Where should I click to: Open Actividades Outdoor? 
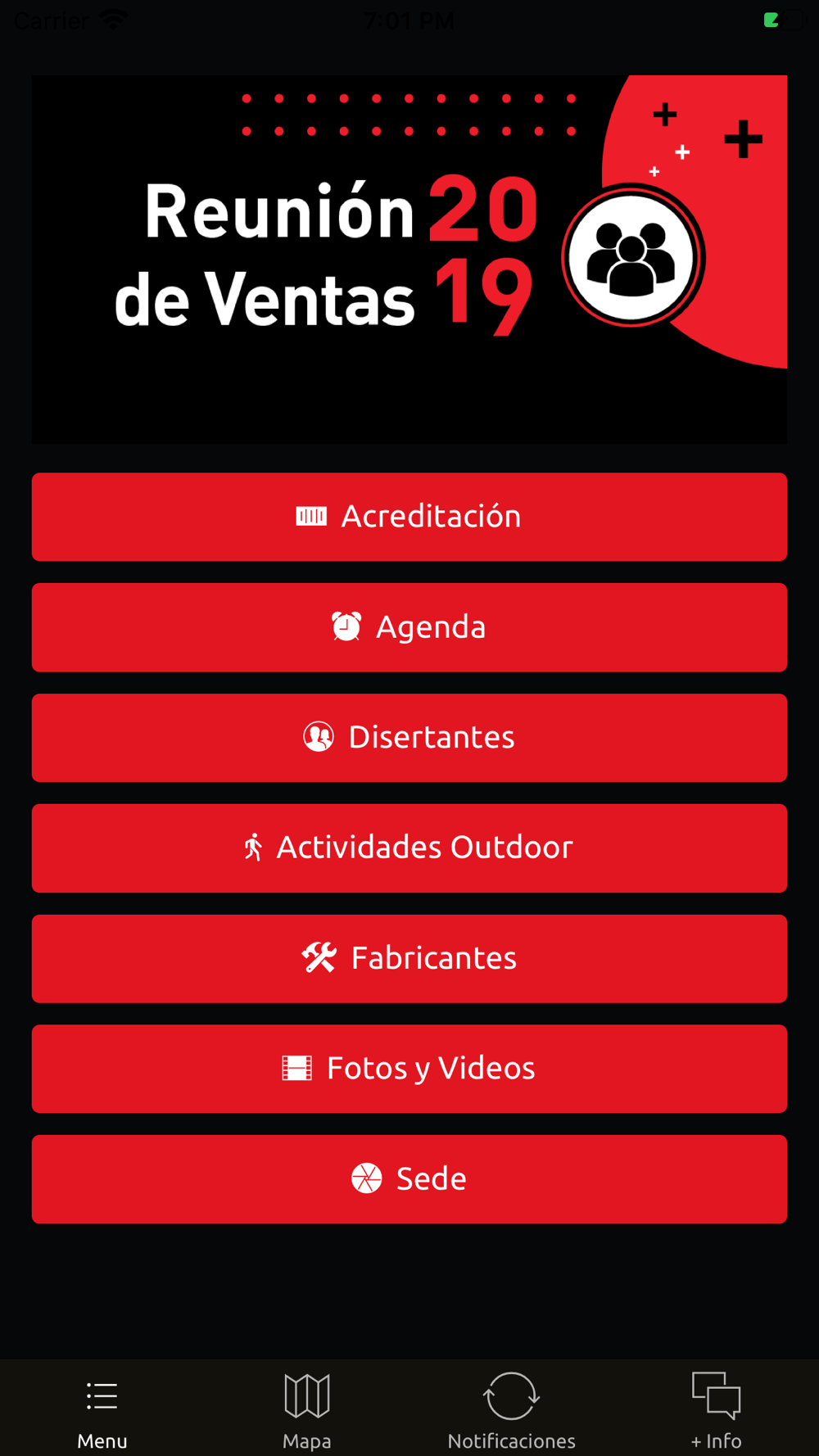coord(409,848)
